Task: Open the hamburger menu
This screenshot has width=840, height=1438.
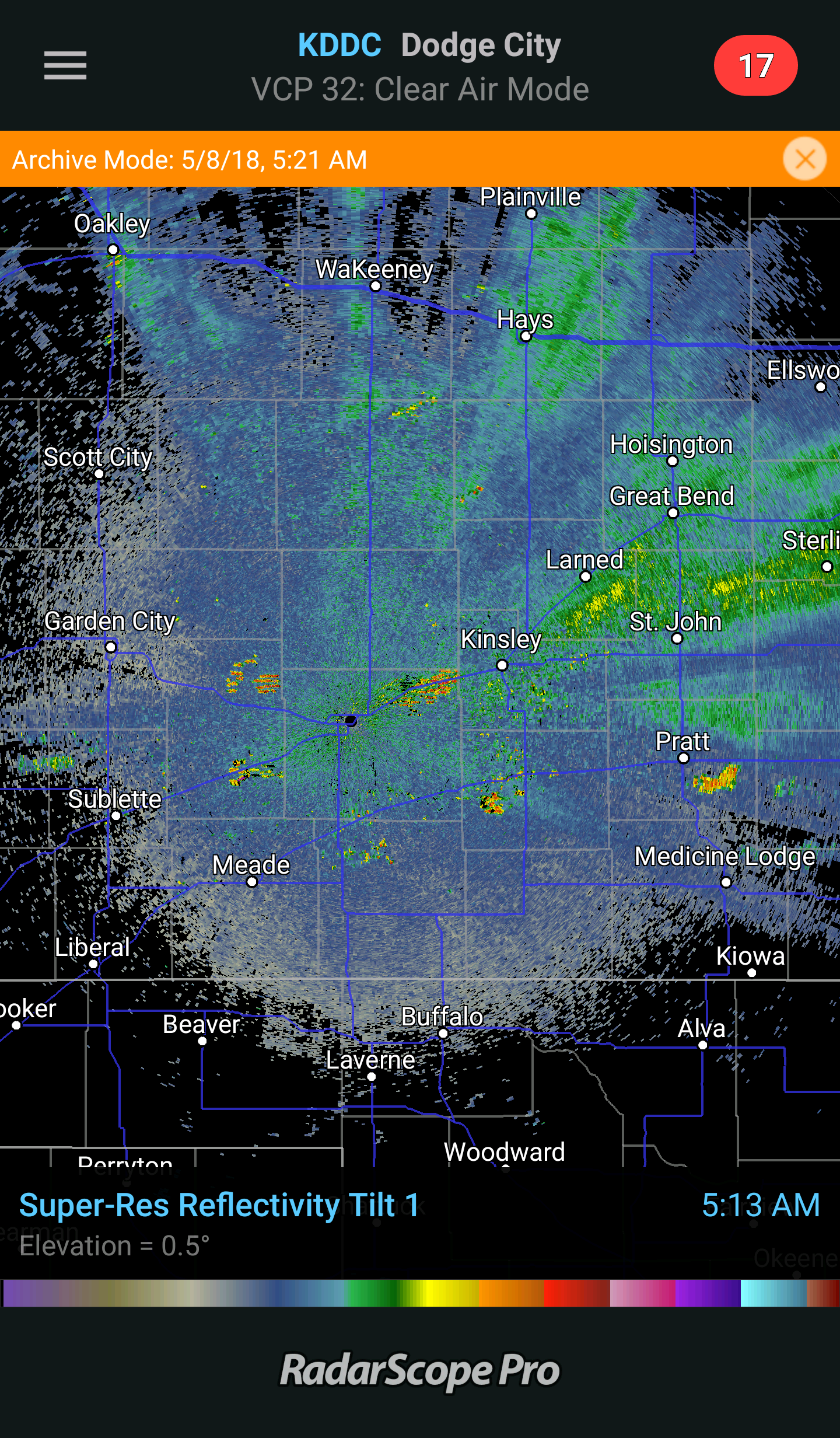Action: [x=65, y=65]
